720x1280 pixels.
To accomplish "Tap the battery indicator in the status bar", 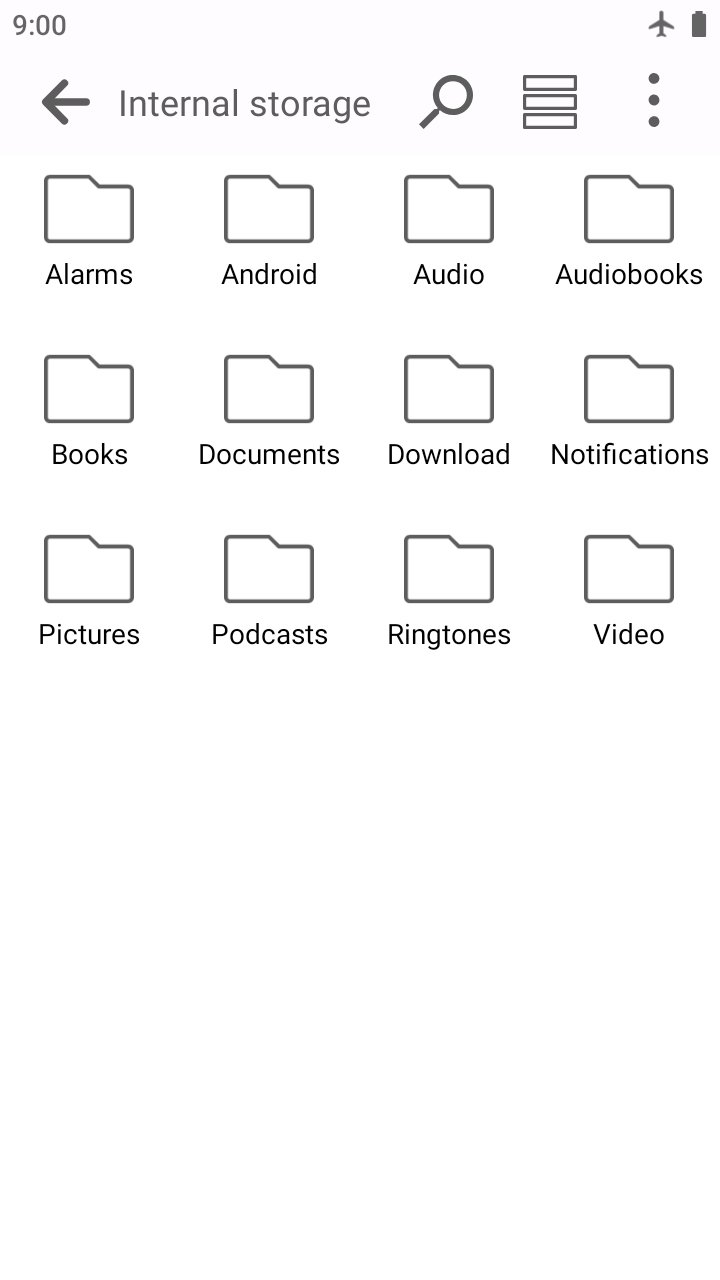I will (x=698, y=24).
